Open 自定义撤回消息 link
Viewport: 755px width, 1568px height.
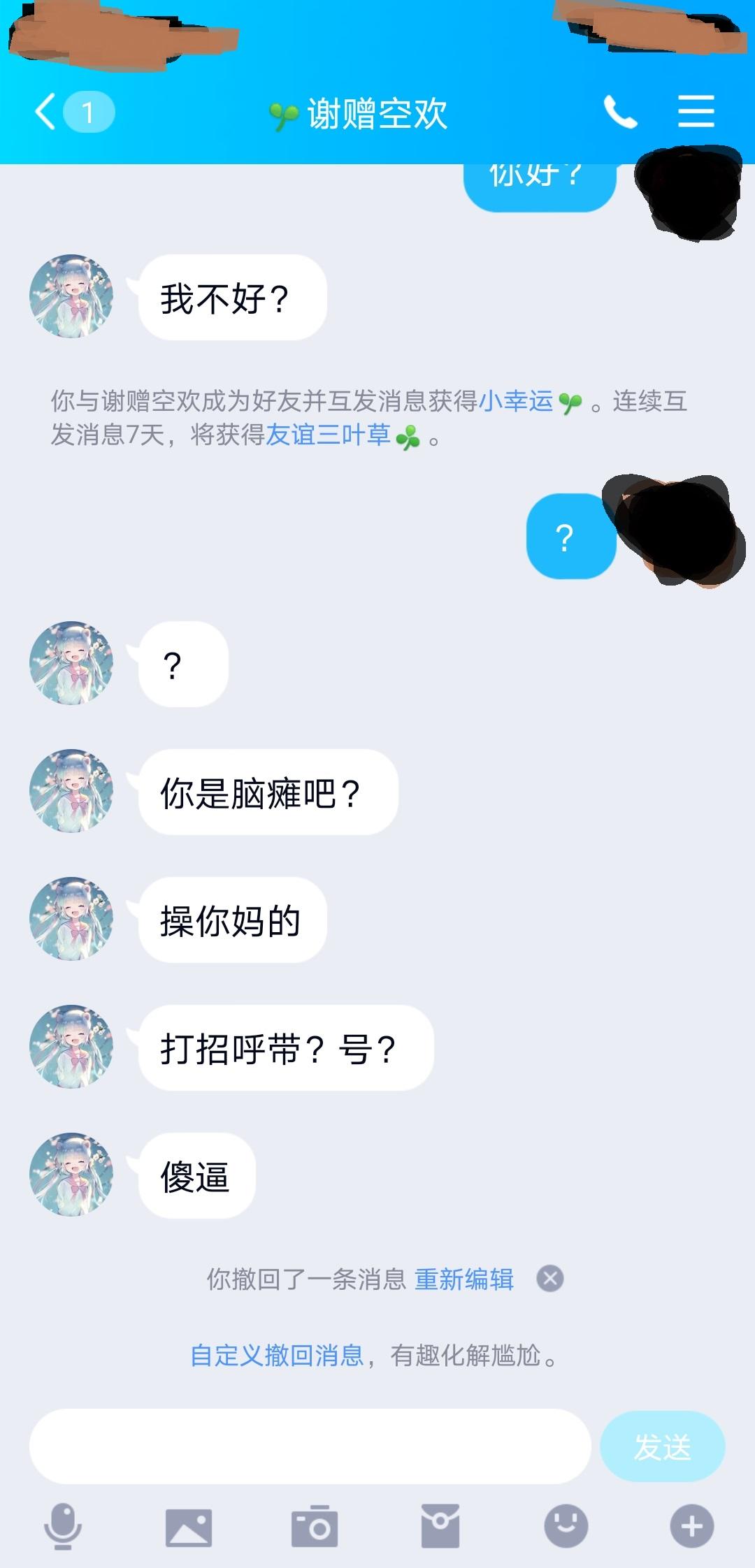[x=277, y=1355]
